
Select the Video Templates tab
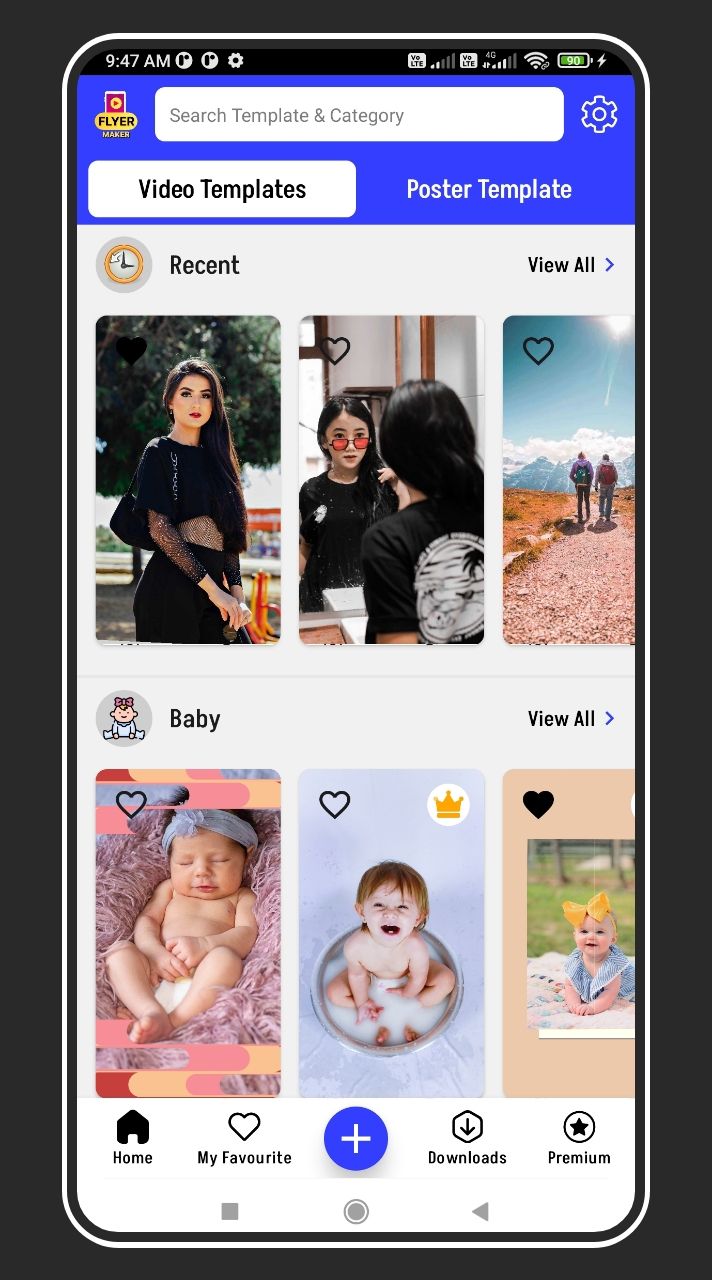point(222,189)
